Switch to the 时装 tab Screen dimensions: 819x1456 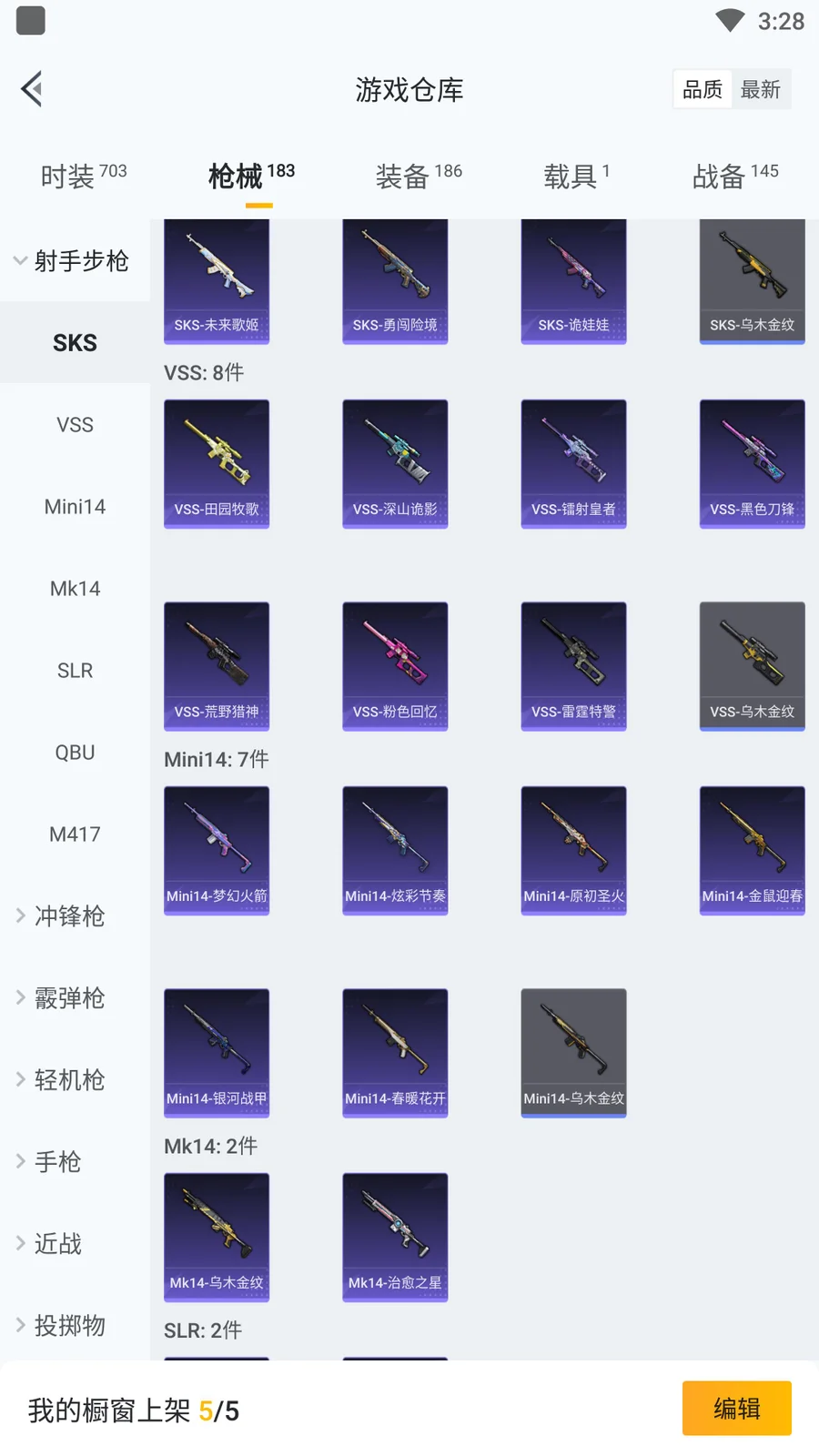(83, 176)
